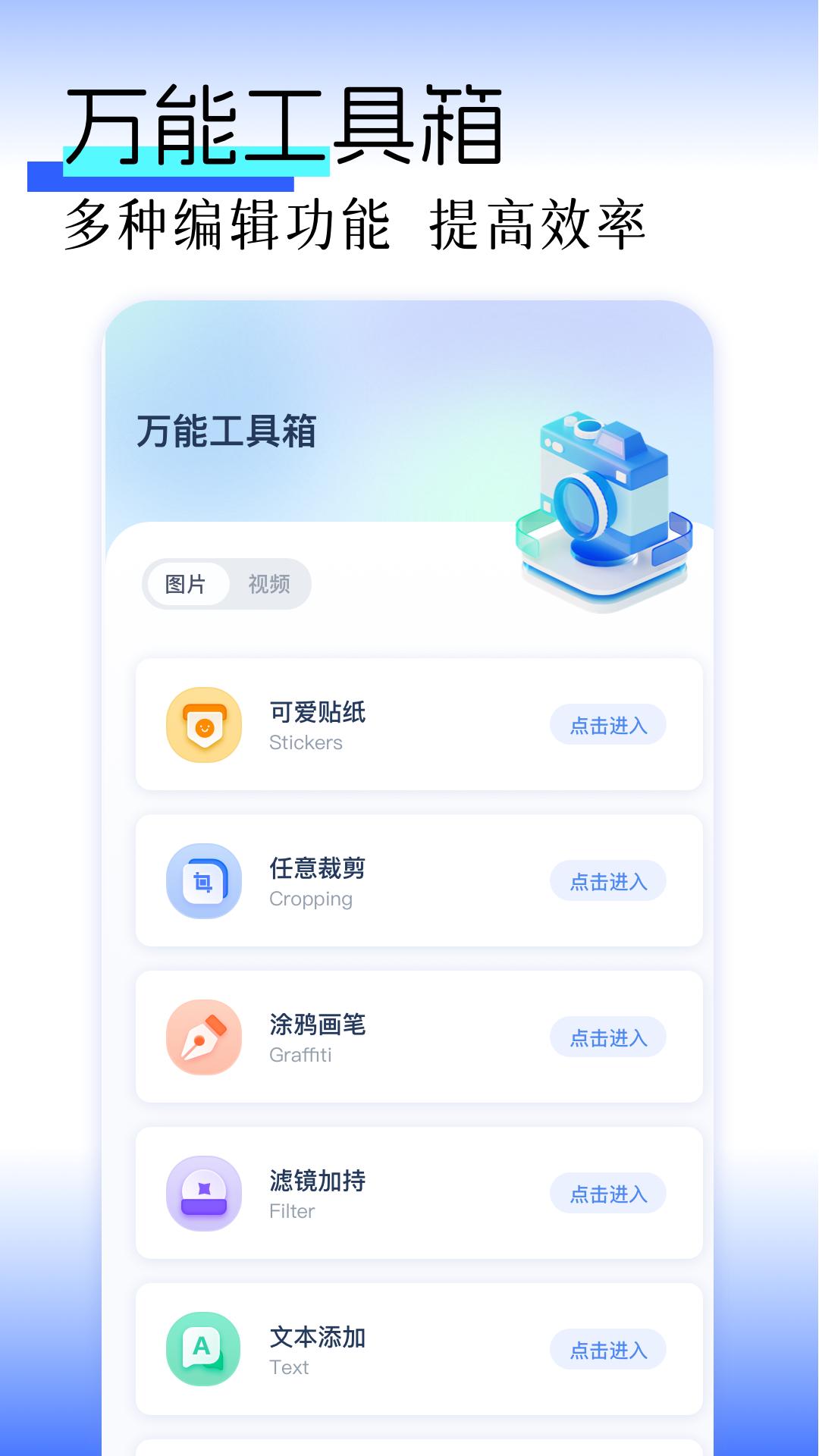This screenshot has height=1456, width=819.
Task: Enter 滤镜加持 with the 点击进入 button
Action: tap(607, 1194)
